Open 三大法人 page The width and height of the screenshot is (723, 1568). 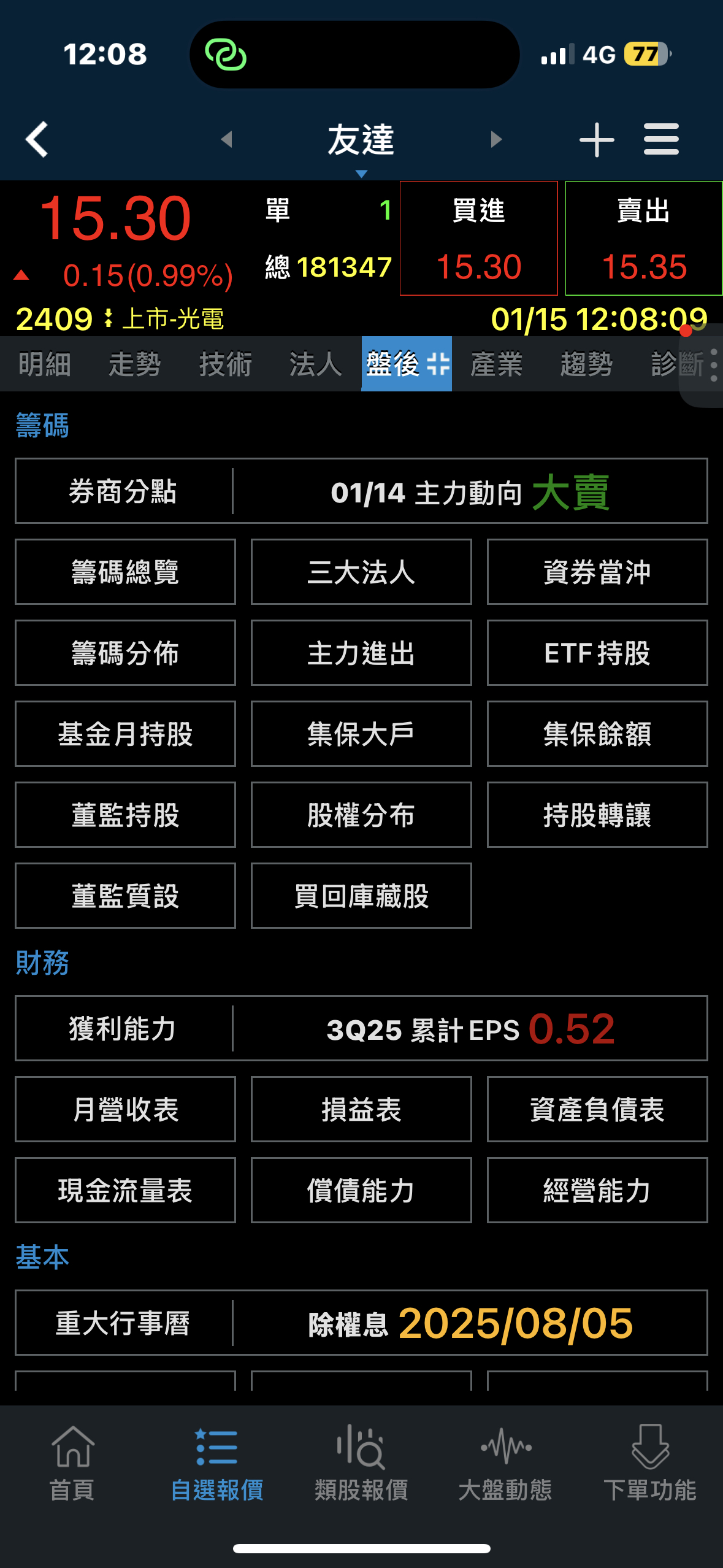tap(361, 572)
